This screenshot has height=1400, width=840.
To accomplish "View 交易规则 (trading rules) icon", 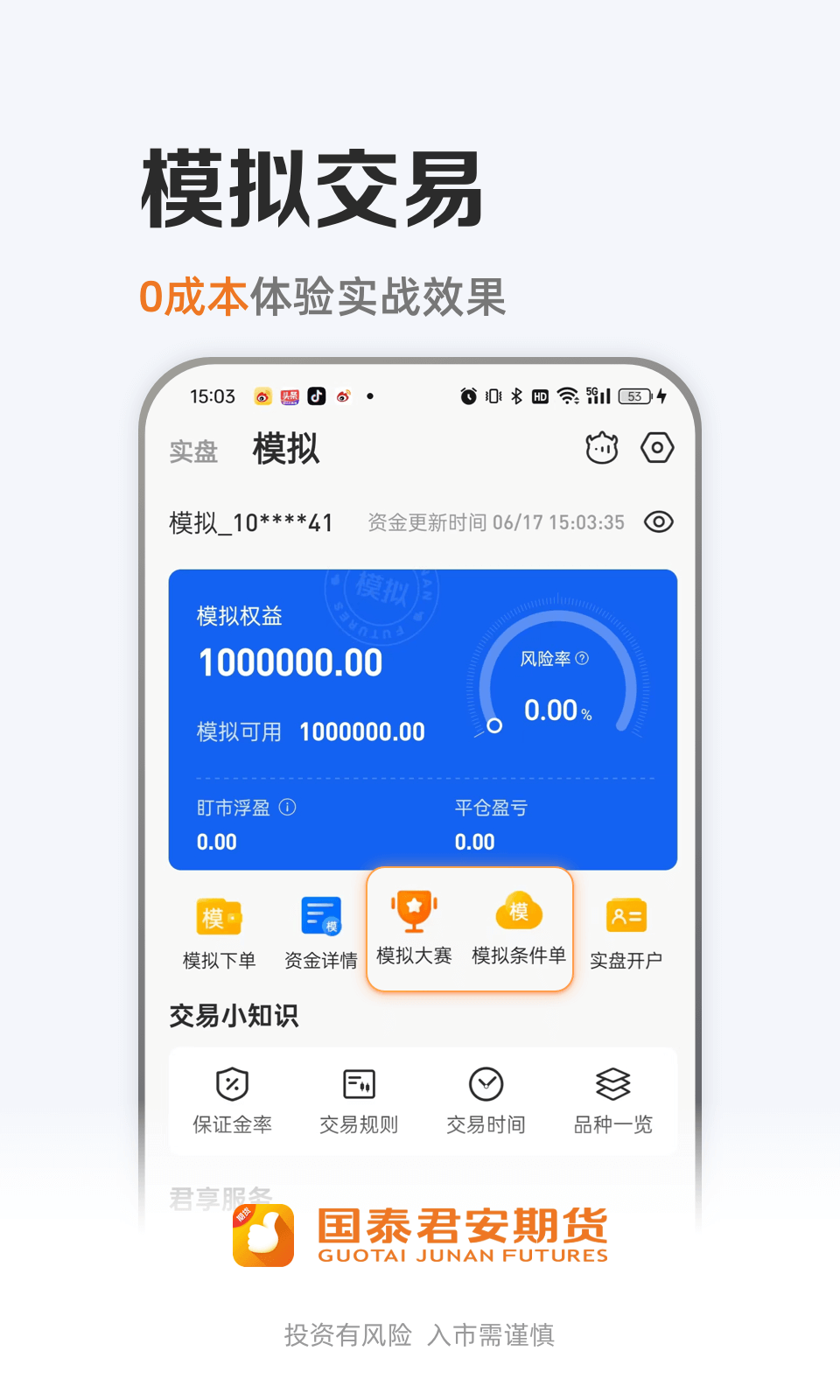I will 359,1085.
